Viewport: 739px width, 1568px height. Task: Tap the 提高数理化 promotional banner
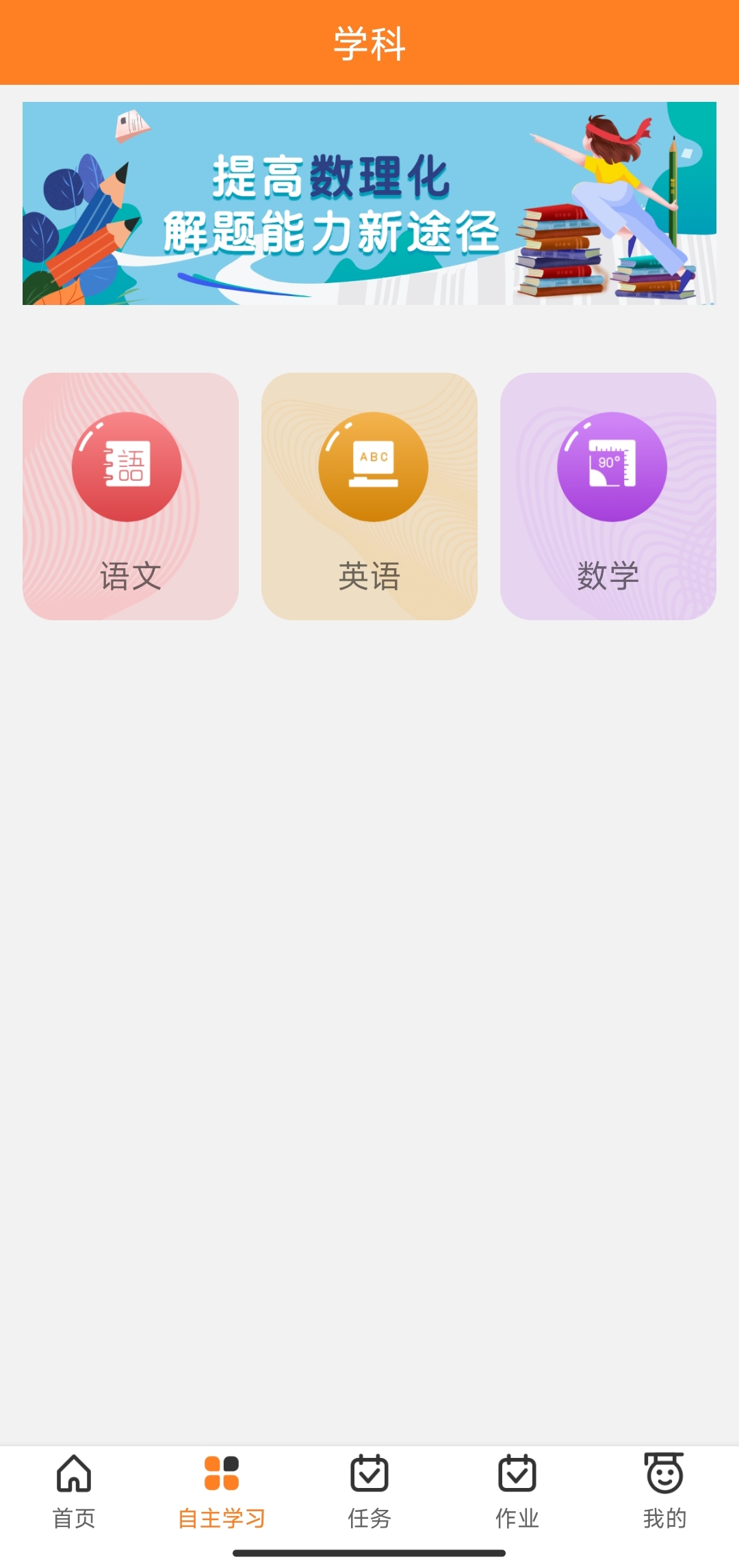click(x=369, y=203)
